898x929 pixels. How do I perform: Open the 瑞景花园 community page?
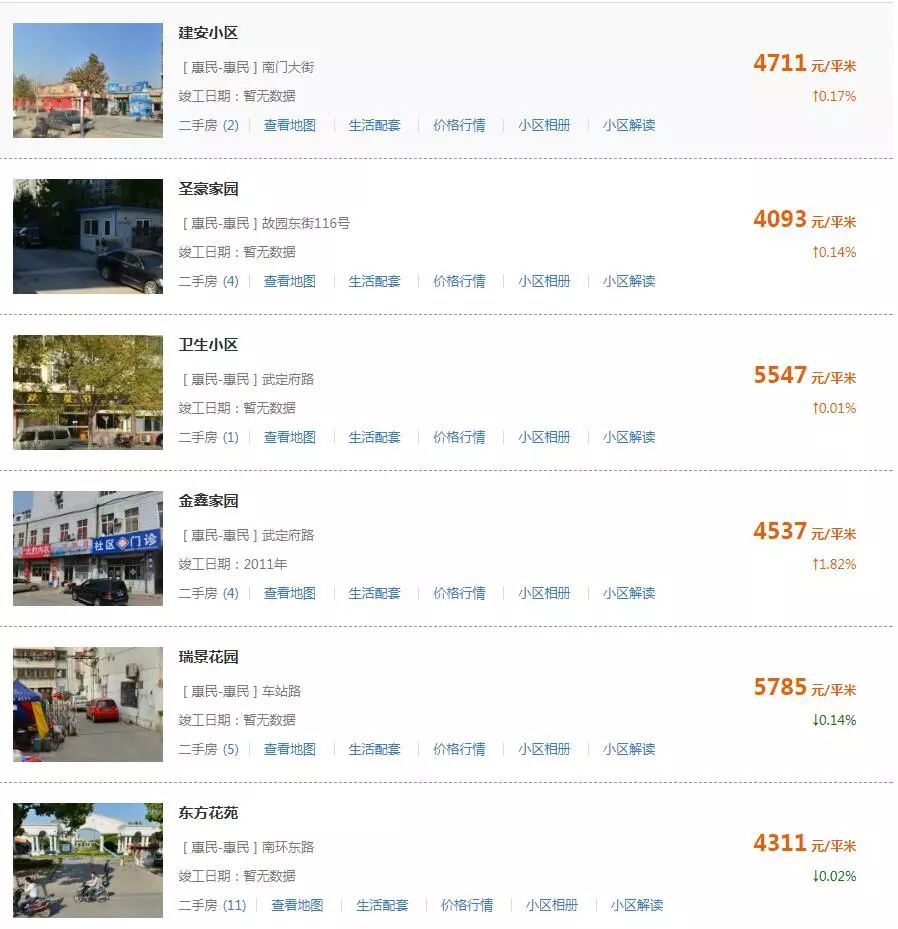210,656
